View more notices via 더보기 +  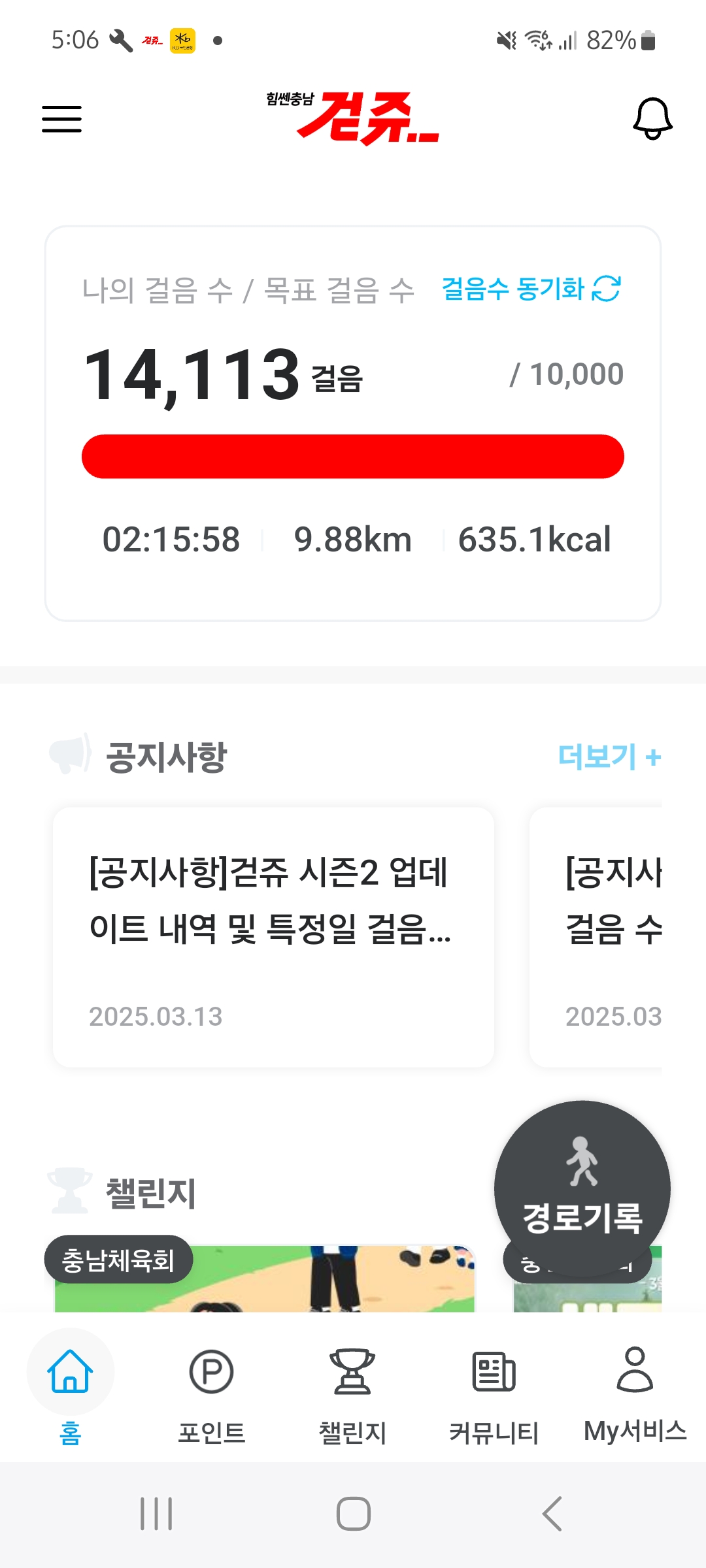(609, 757)
